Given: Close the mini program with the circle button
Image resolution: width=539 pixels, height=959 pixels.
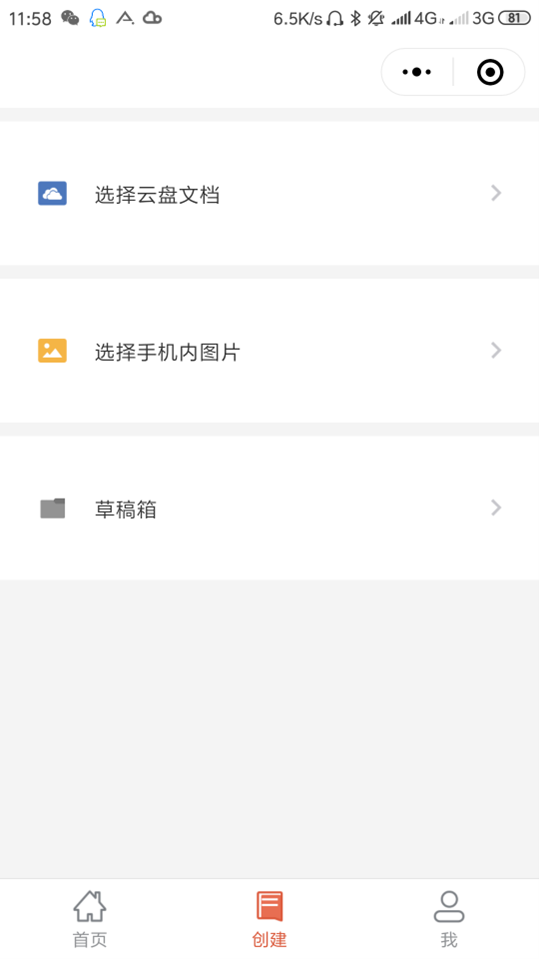Looking at the screenshot, I should (489, 72).
